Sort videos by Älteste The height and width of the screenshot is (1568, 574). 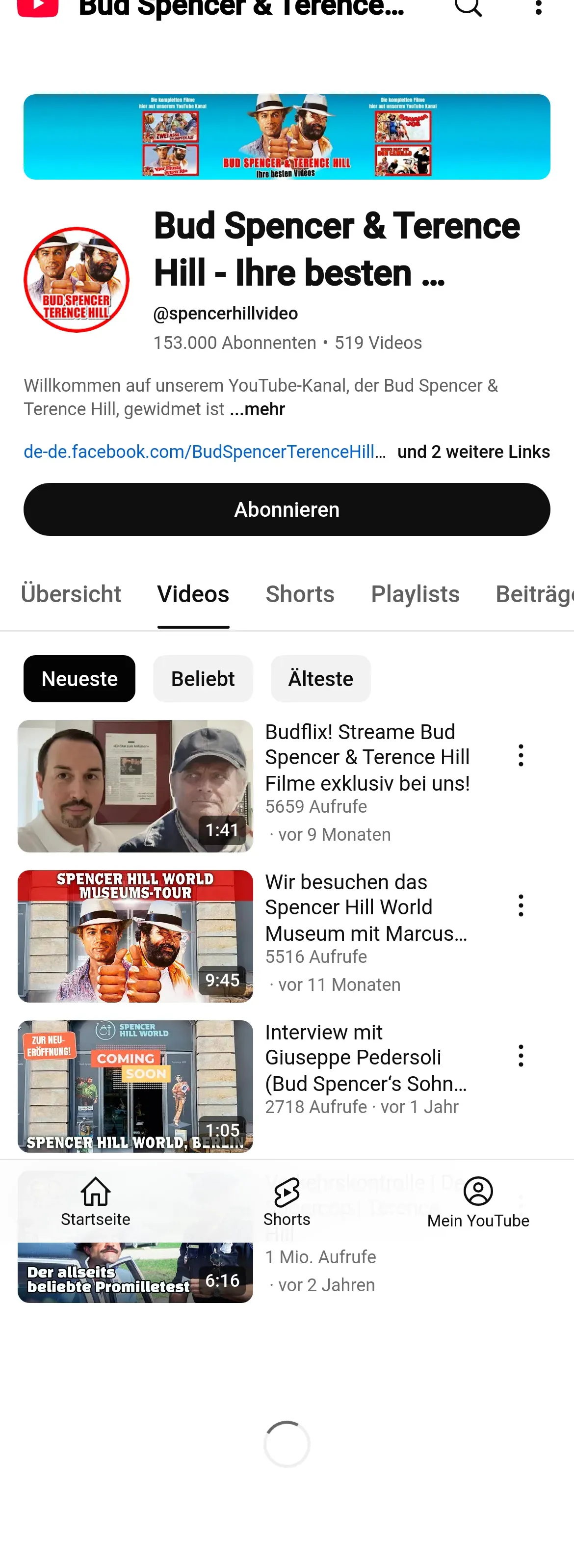(x=320, y=679)
